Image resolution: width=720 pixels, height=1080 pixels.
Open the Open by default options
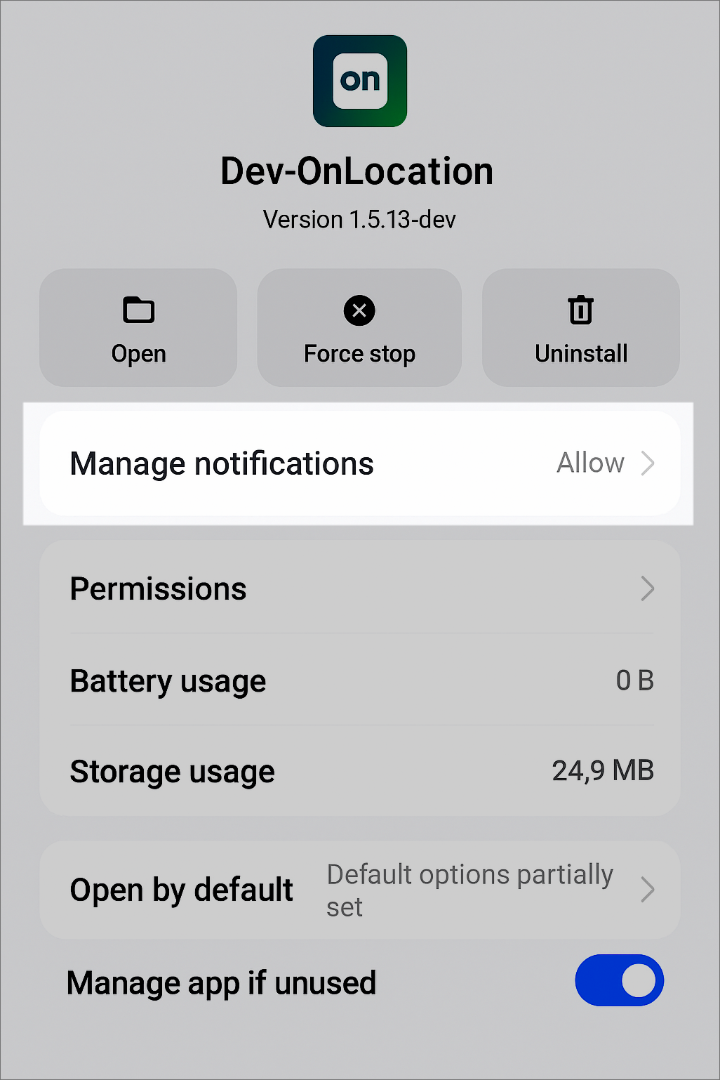coord(360,890)
